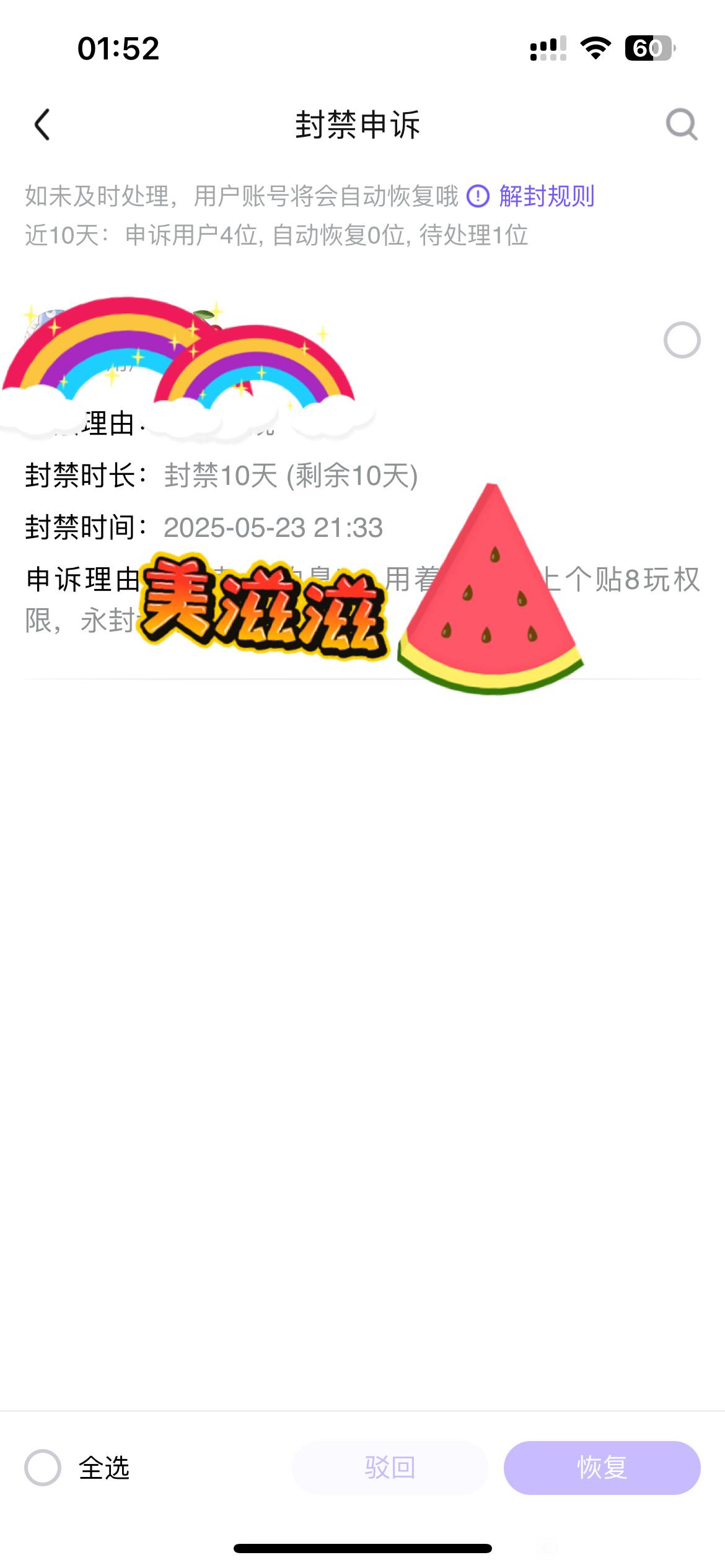Image resolution: width=725 pixels, height=1568 pixels.
Task: Select the appeal entry's round checkbox
Action: [x=682, y=340]
